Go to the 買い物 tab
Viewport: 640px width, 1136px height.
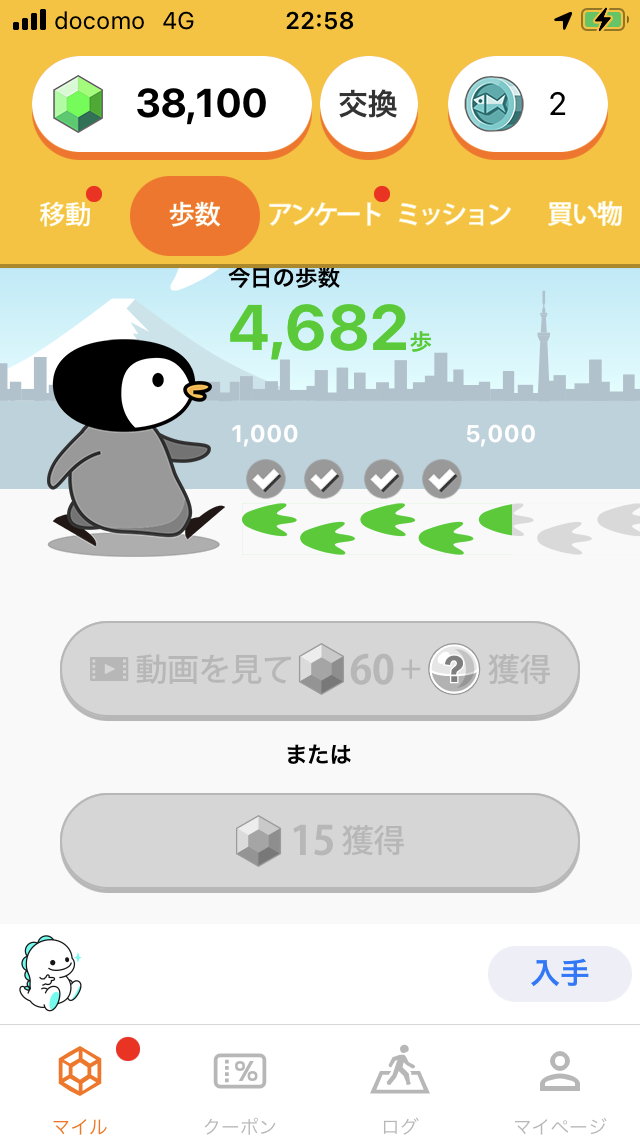pos(585,214)
